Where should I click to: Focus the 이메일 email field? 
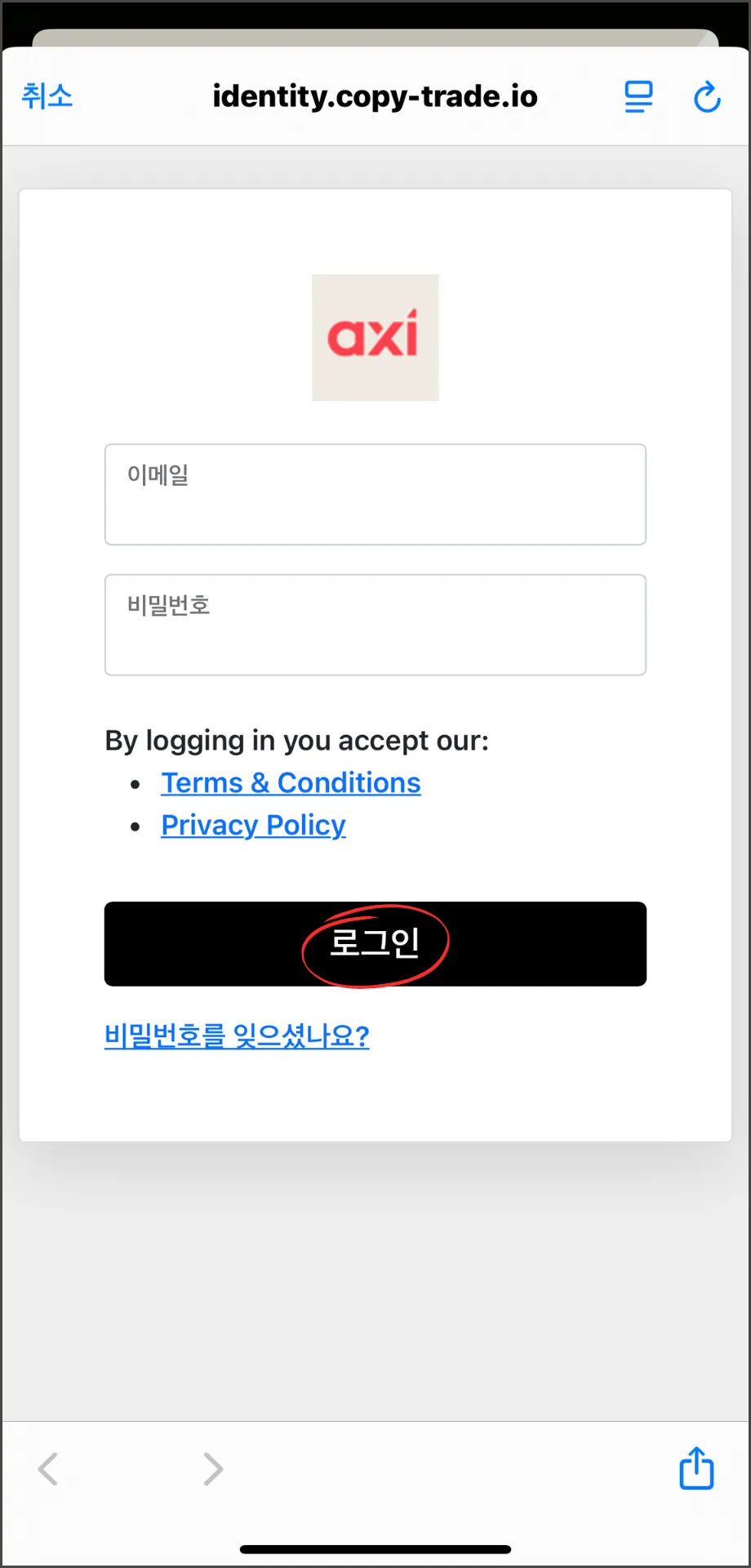tap(375, 494)
